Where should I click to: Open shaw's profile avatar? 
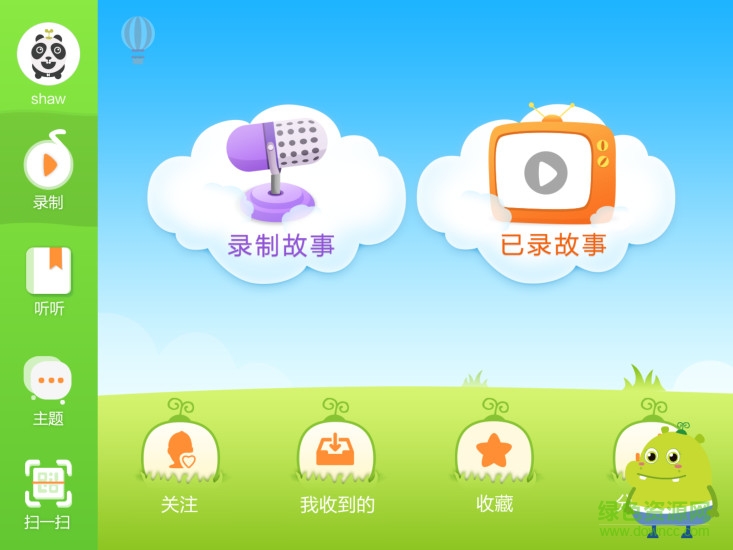point(48,54)
